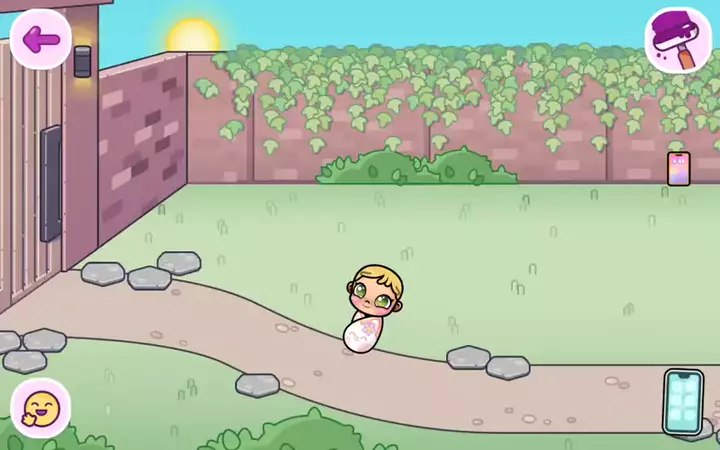The width and height of the screenshot is (720, 450).
Task: Open the paint roller decorating tool
Action: coord(677,40)
